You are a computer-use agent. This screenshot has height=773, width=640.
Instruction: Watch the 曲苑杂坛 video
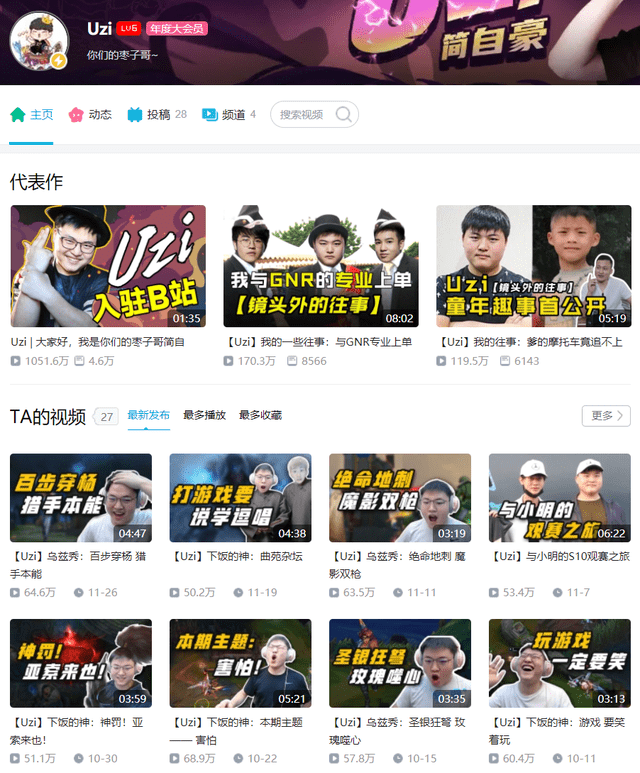coord(240,498)
